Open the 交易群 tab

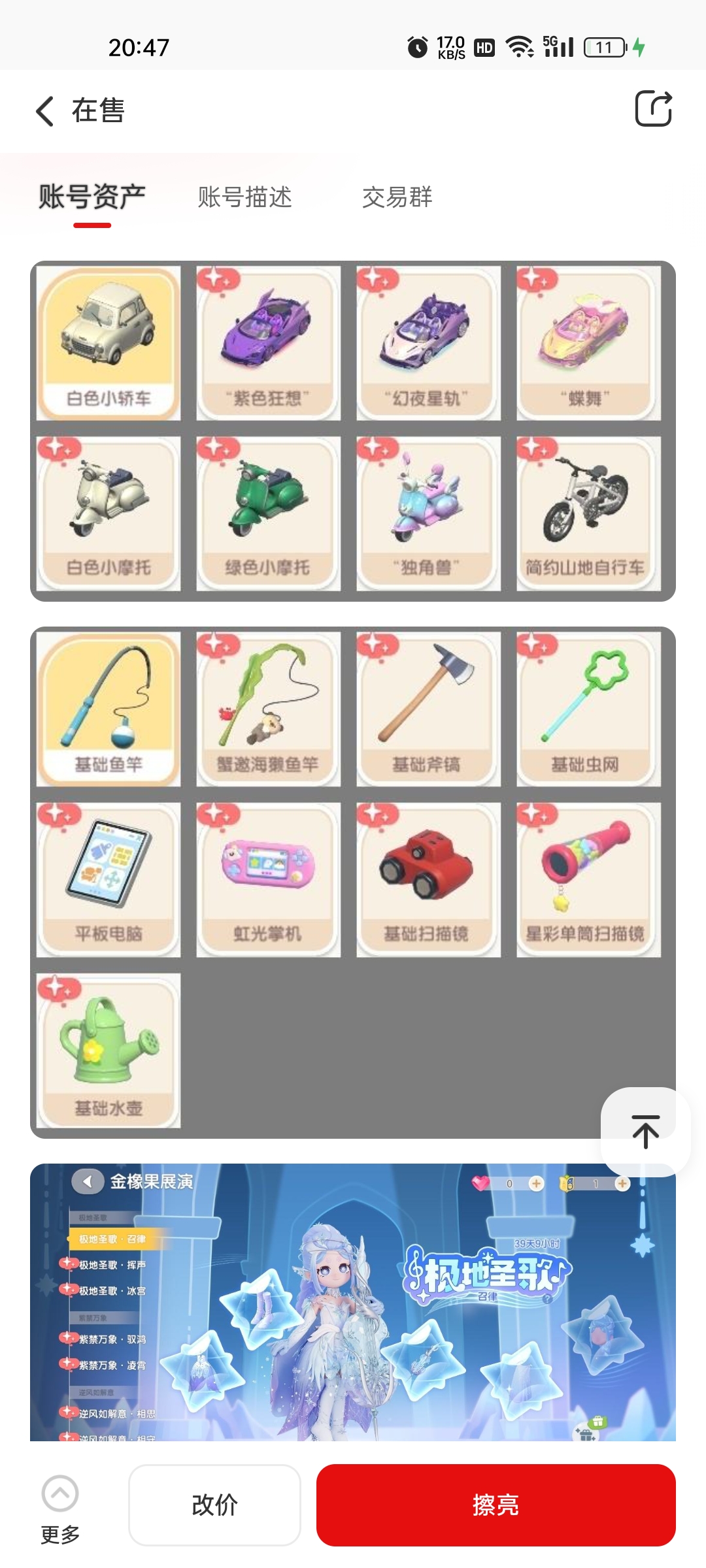tap(397, 197)
